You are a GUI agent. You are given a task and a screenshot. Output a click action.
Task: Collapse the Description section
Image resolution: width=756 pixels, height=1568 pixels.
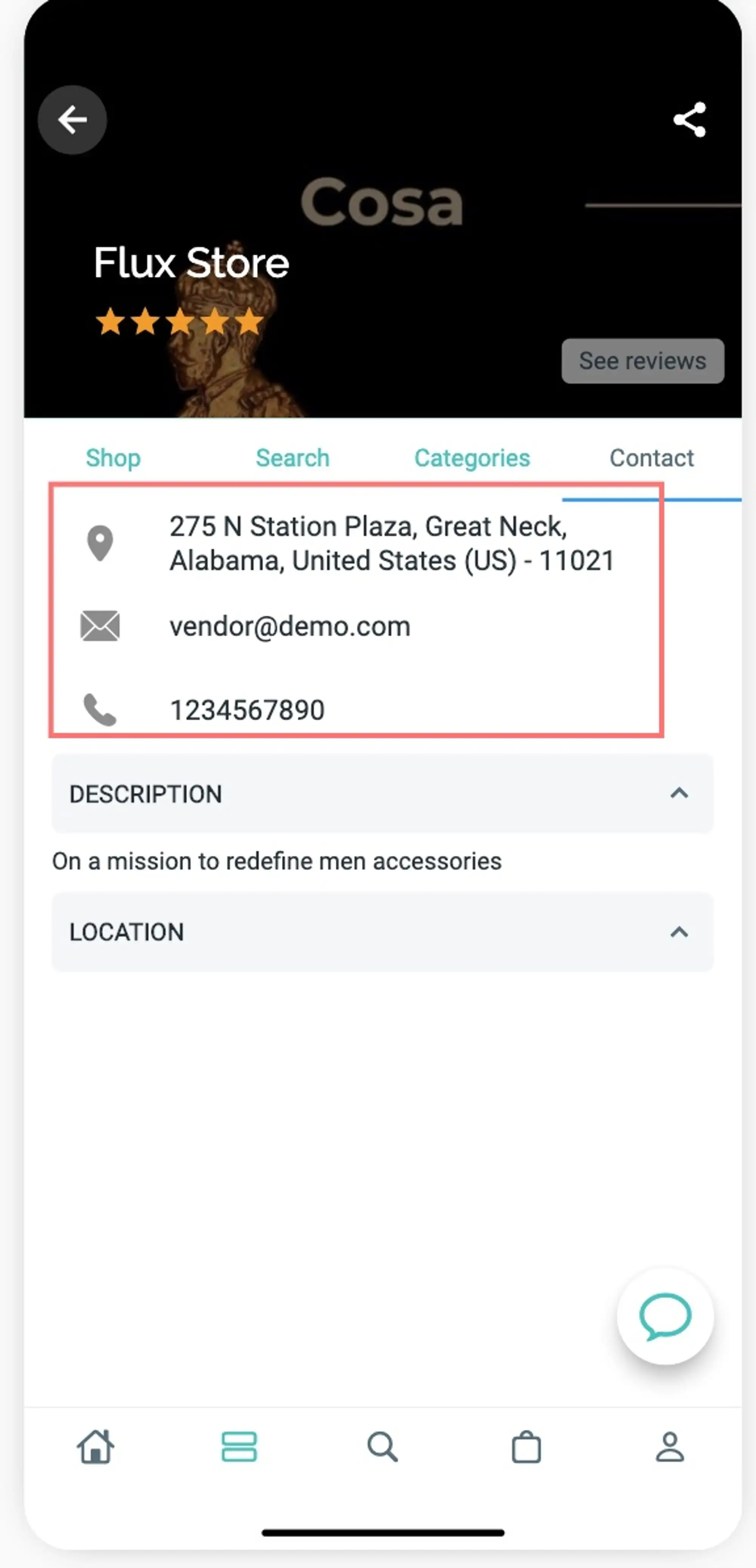[679, 793]
